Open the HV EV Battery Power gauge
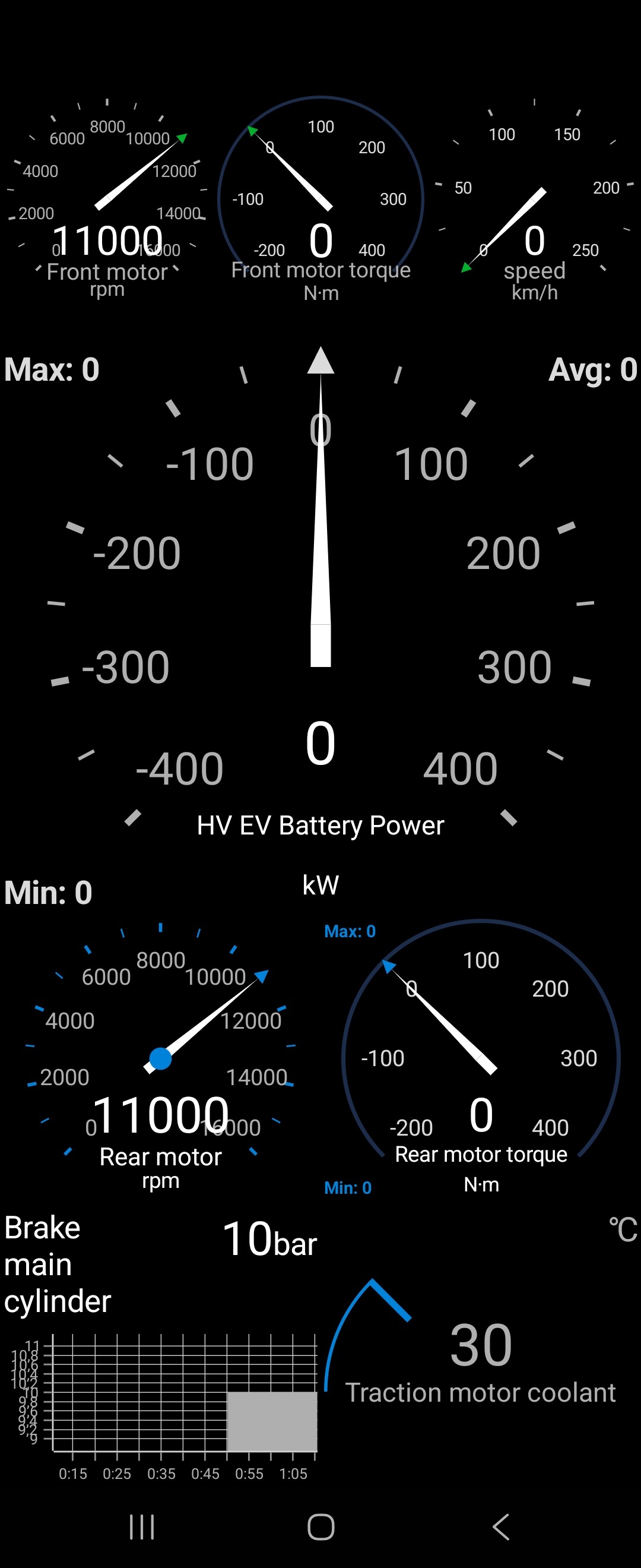This screenshot has height=1568, width=641. (320, 609)
